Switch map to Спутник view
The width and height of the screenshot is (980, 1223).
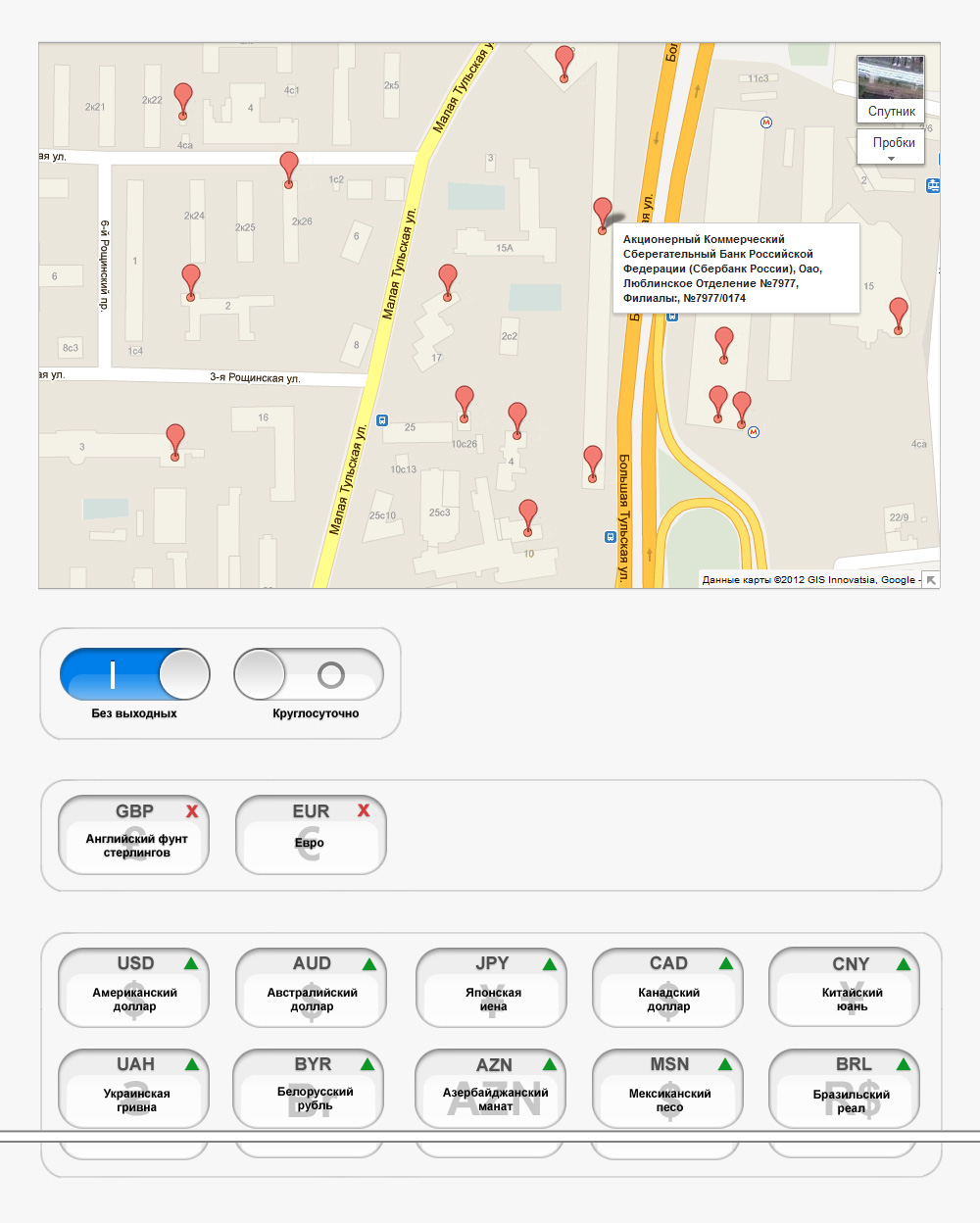point(891,90)
